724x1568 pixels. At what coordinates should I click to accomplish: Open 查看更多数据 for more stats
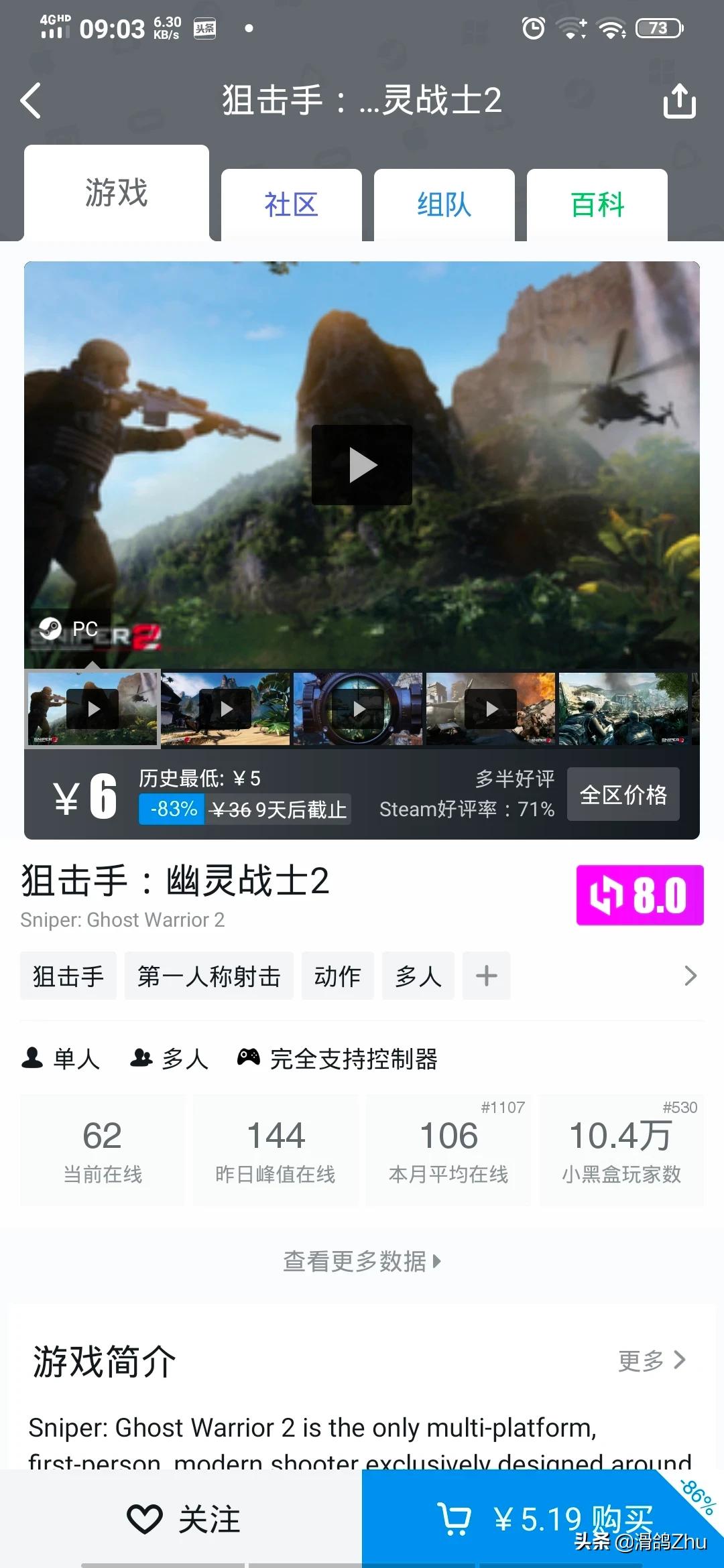point(362,1261)
